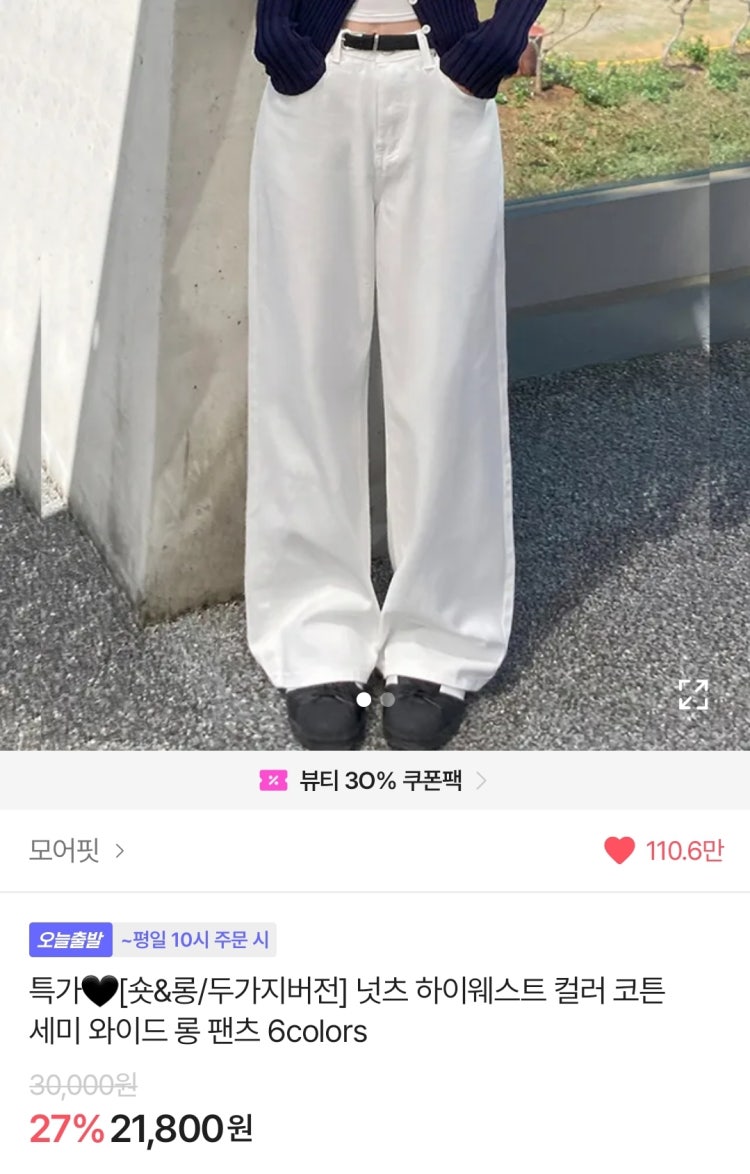
Task: Expand the product image to fullscreen
Action: point(693,694)
